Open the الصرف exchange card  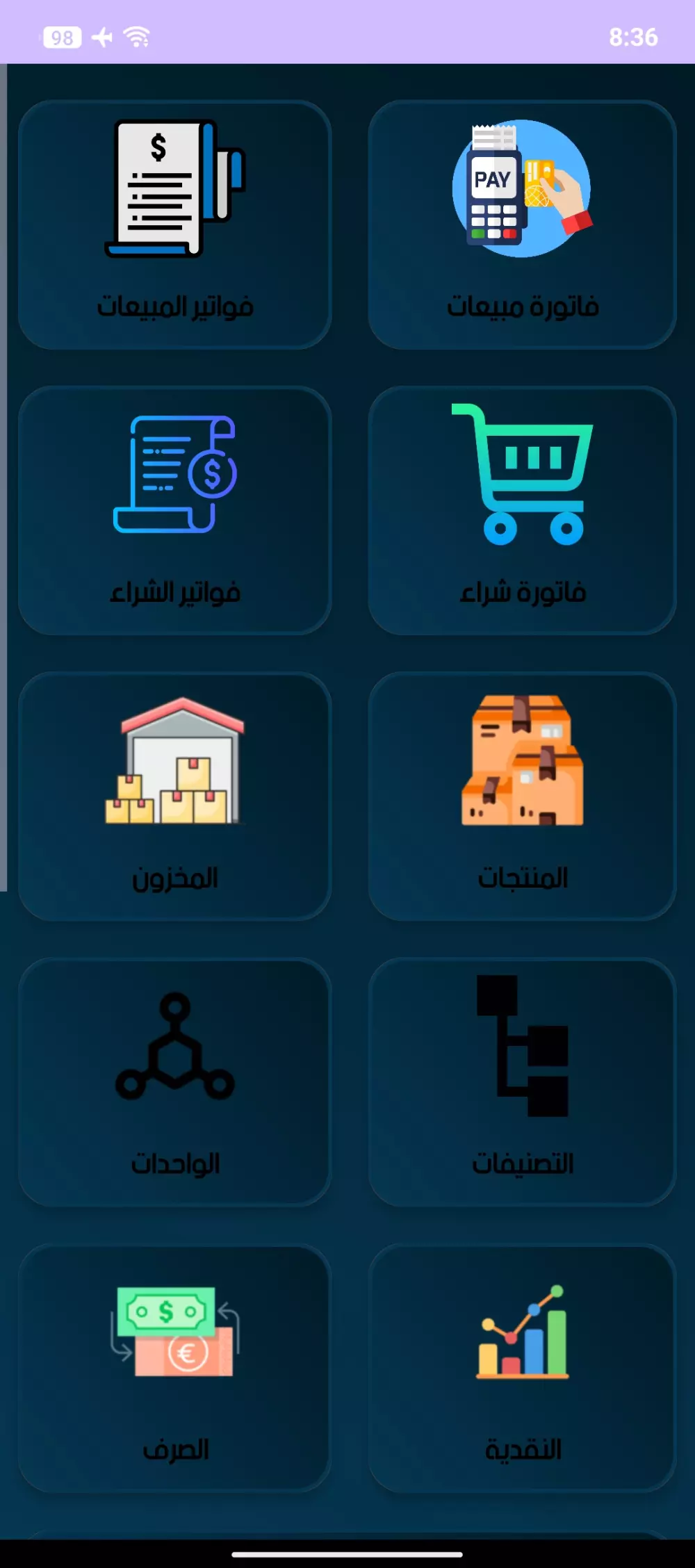[x=174, y=1368]
